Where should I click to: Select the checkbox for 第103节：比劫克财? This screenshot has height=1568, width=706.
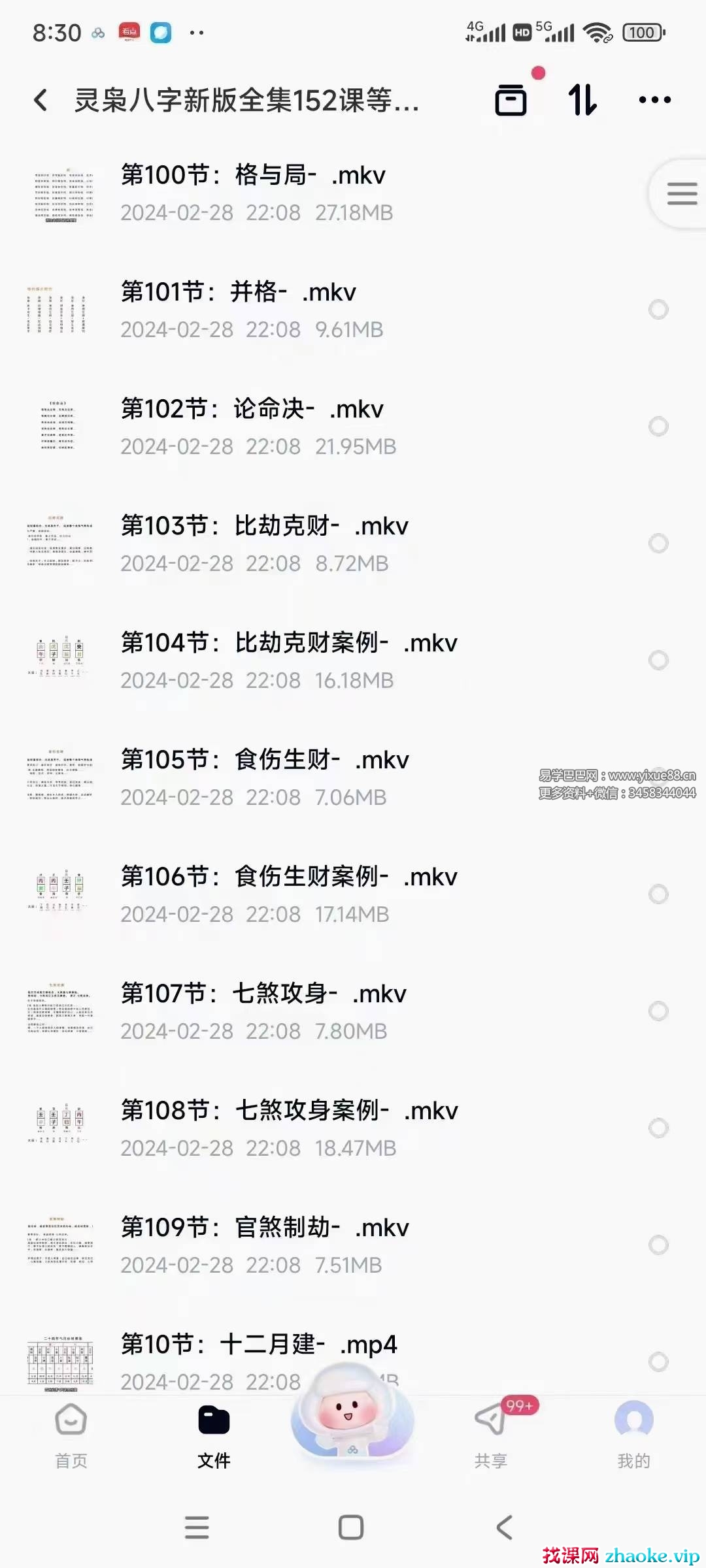pos(658,544)
